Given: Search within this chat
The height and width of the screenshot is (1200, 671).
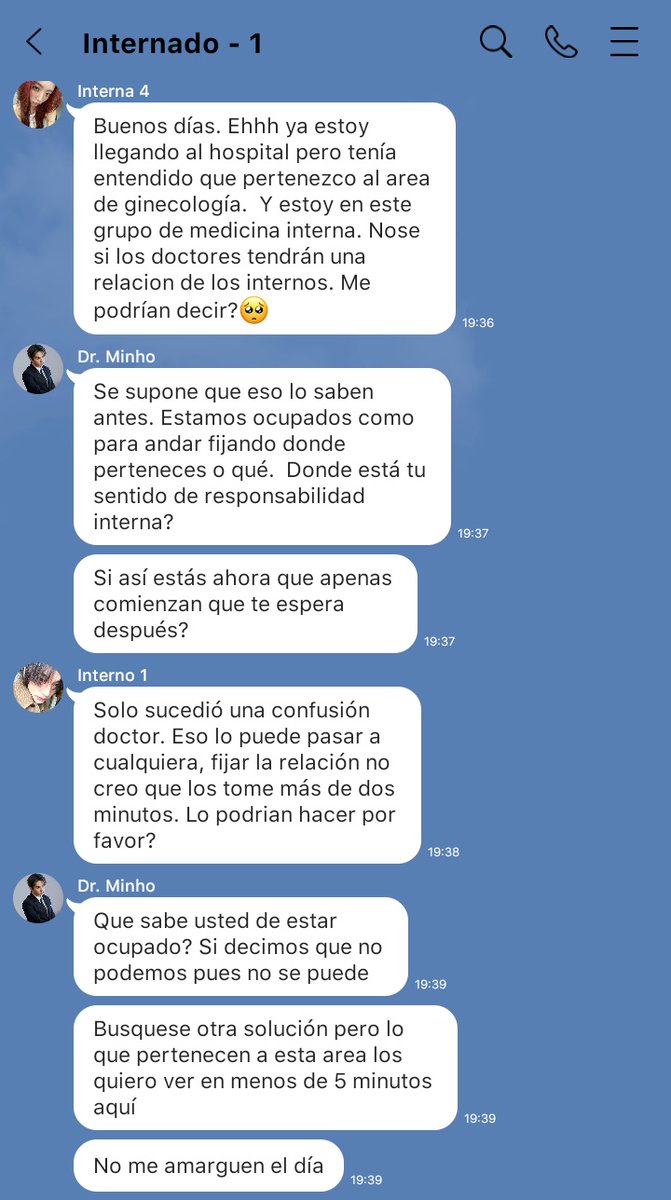Looking at the screenshot, I should click(496, 42).
